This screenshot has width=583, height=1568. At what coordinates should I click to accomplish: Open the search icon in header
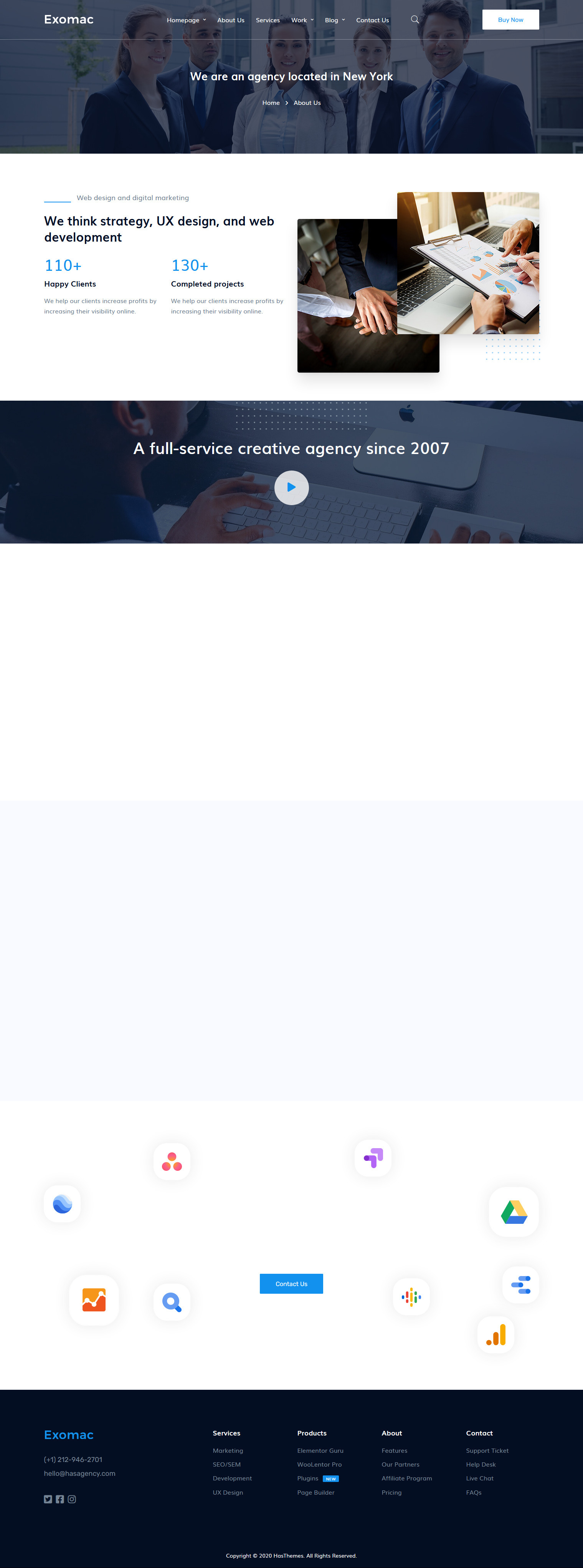pyautogui.click(x=415, y=20)
